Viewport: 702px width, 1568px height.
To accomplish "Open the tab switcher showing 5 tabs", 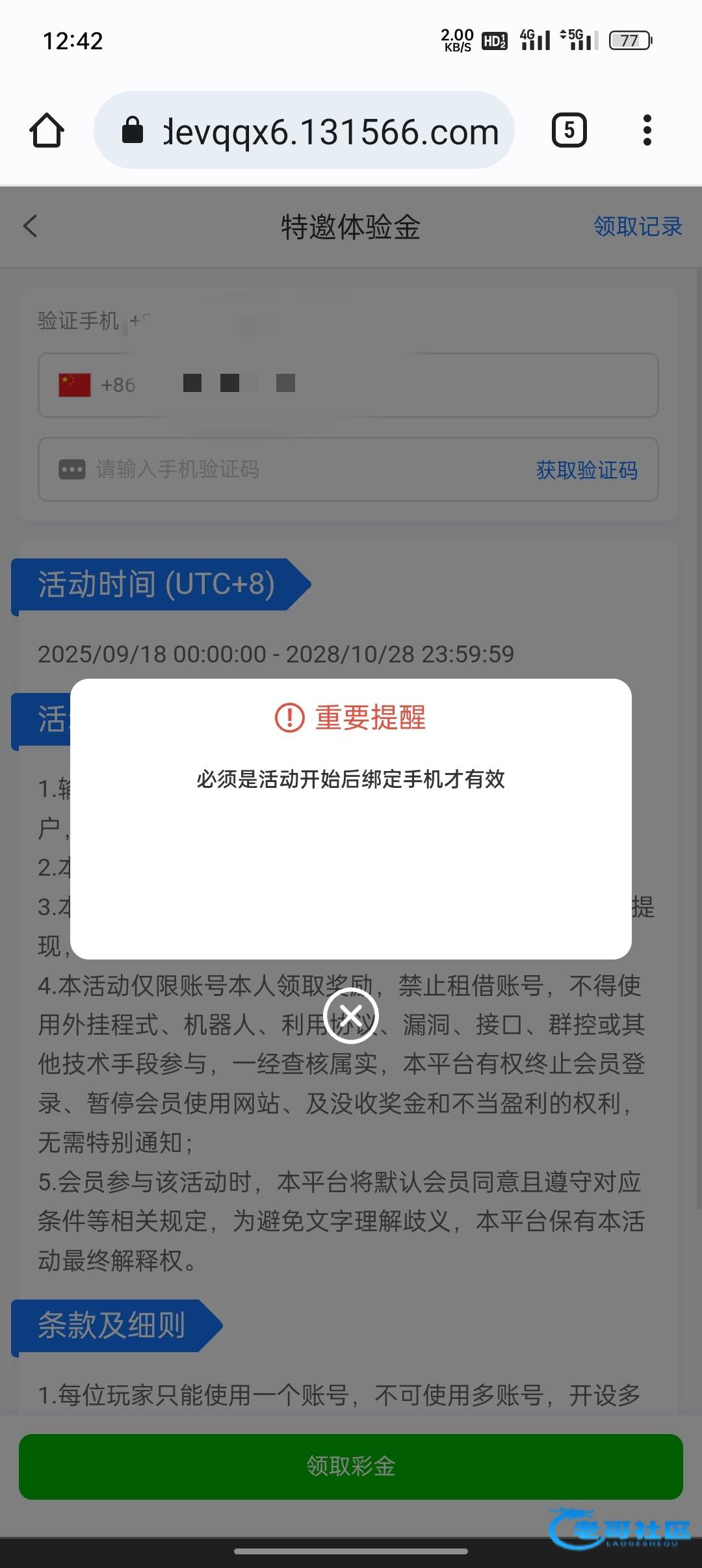I will 569,131.
